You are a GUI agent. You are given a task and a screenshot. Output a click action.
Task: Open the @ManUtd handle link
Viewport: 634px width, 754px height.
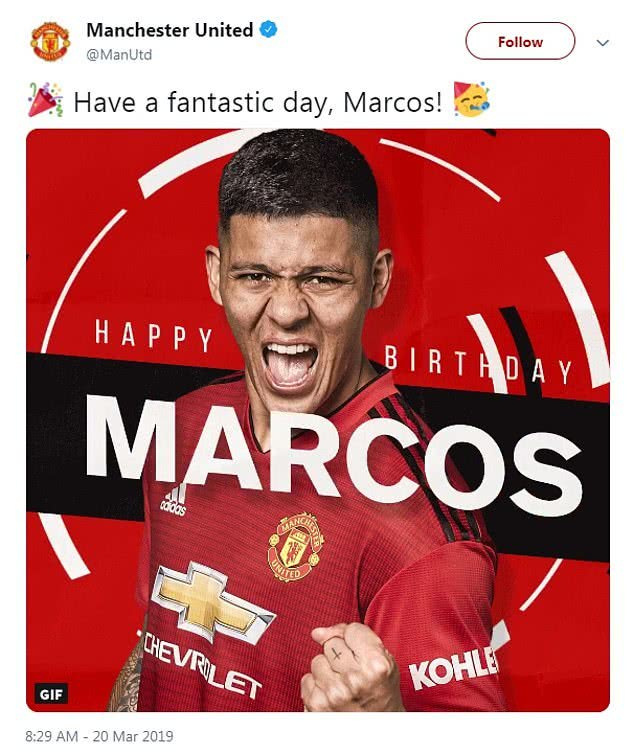(x=119, y=55)
